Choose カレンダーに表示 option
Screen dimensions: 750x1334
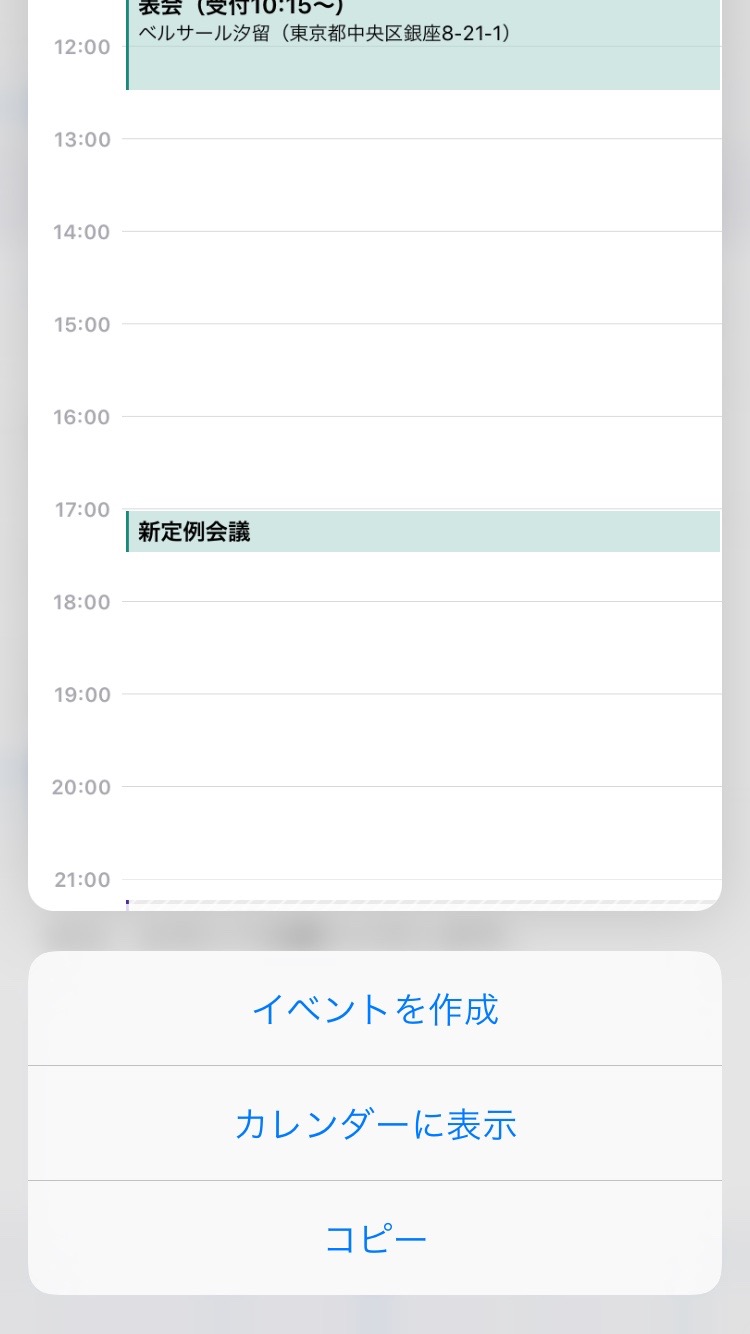[x=375, y=1124]
